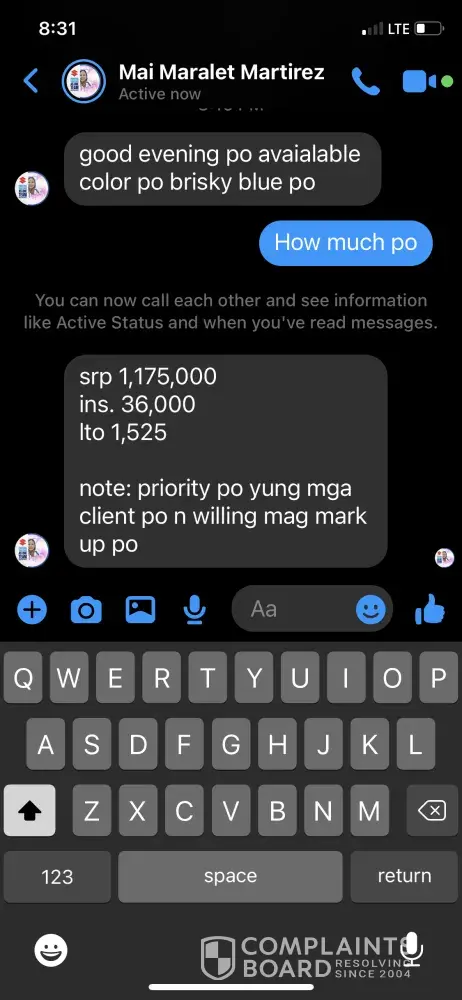Viewport: 462px width, 1000px height.
Task: Record a voice message
Action: pos(195,610)
